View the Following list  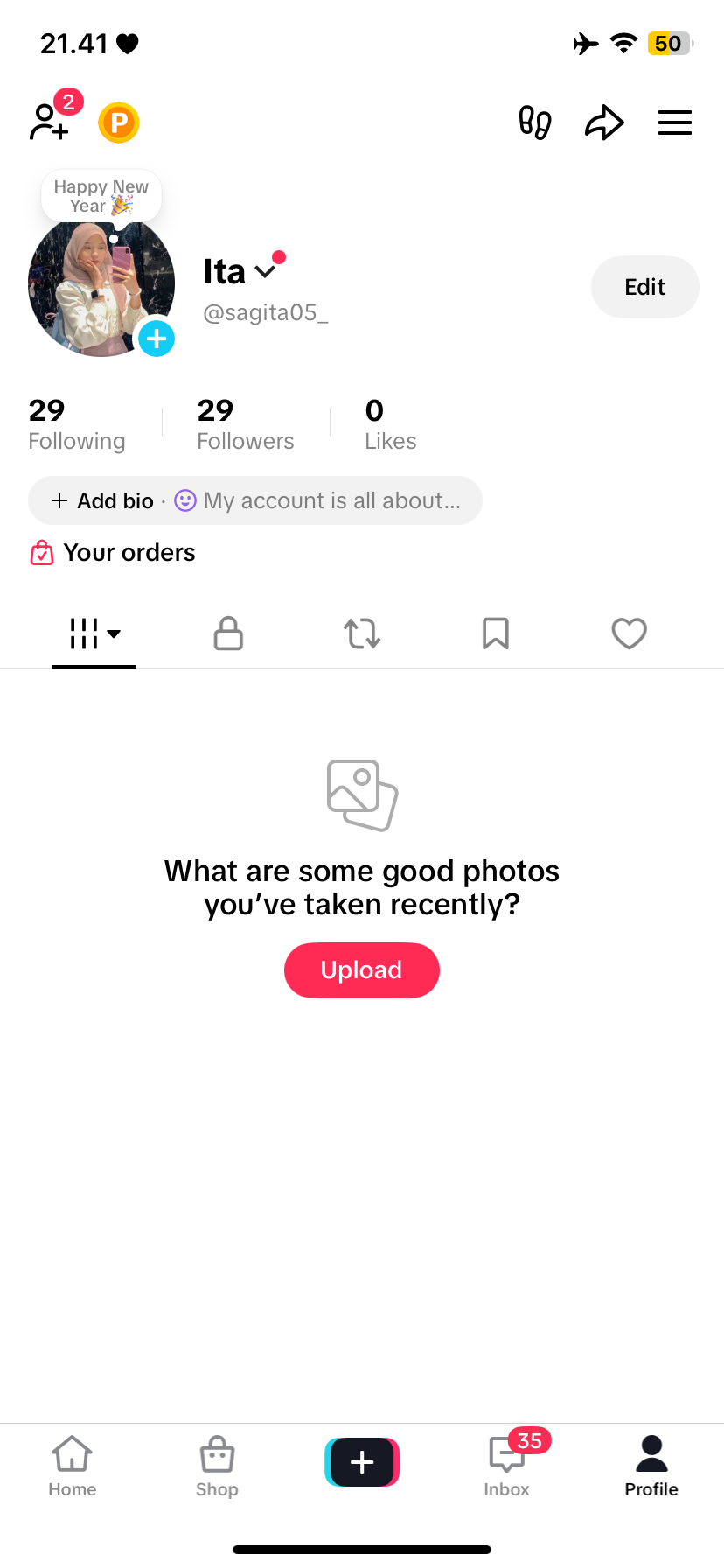coord(77,424)
